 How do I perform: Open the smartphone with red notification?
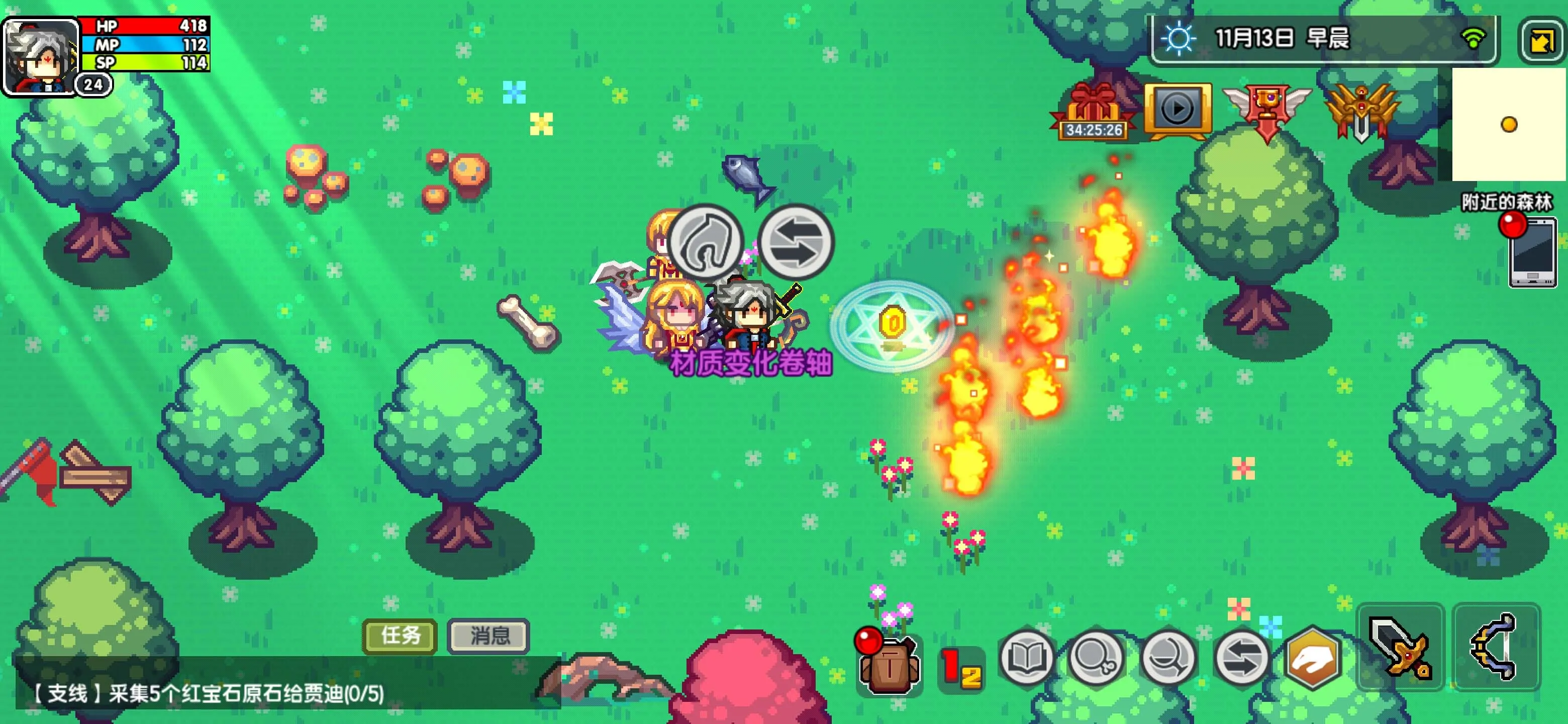tap(1531, 253)
